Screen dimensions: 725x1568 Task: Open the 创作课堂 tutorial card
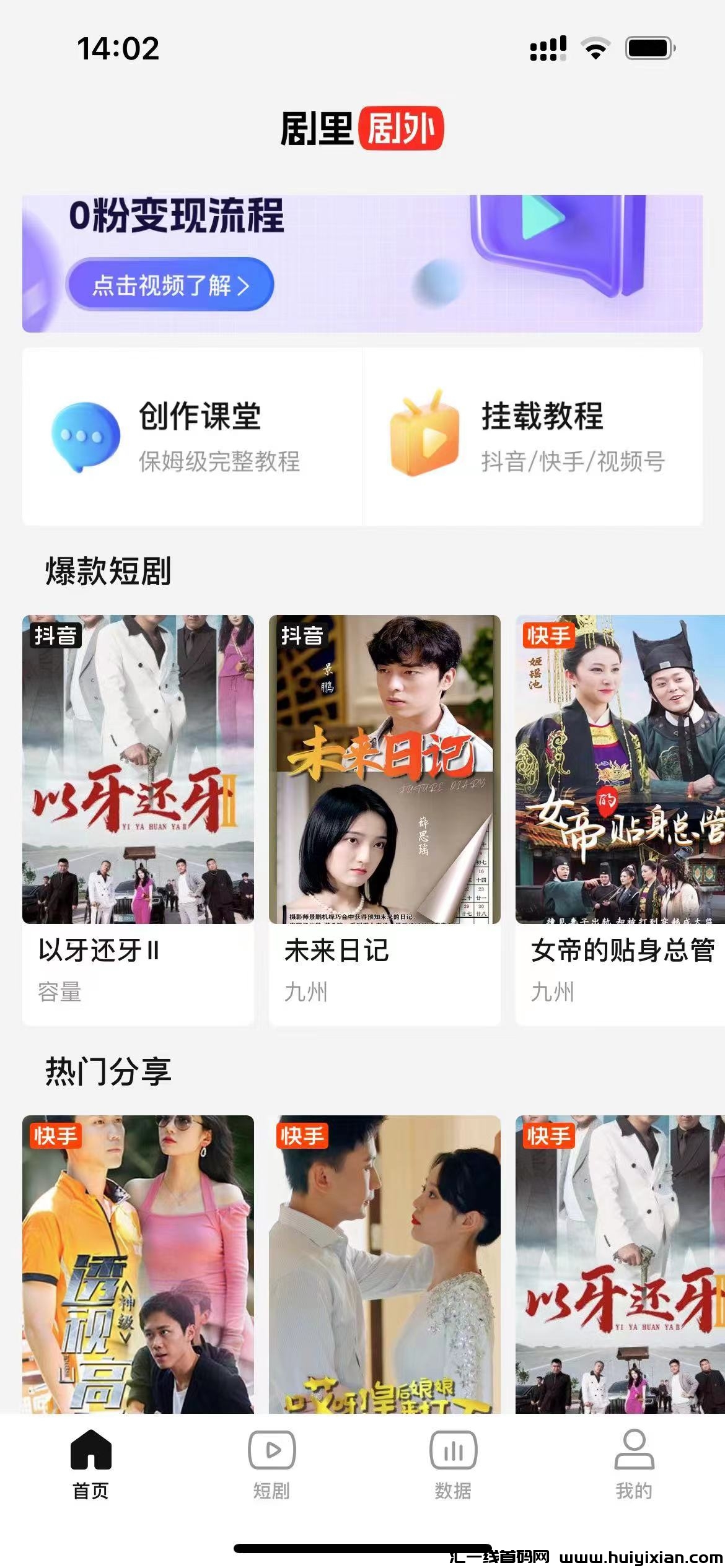point(192,437)
